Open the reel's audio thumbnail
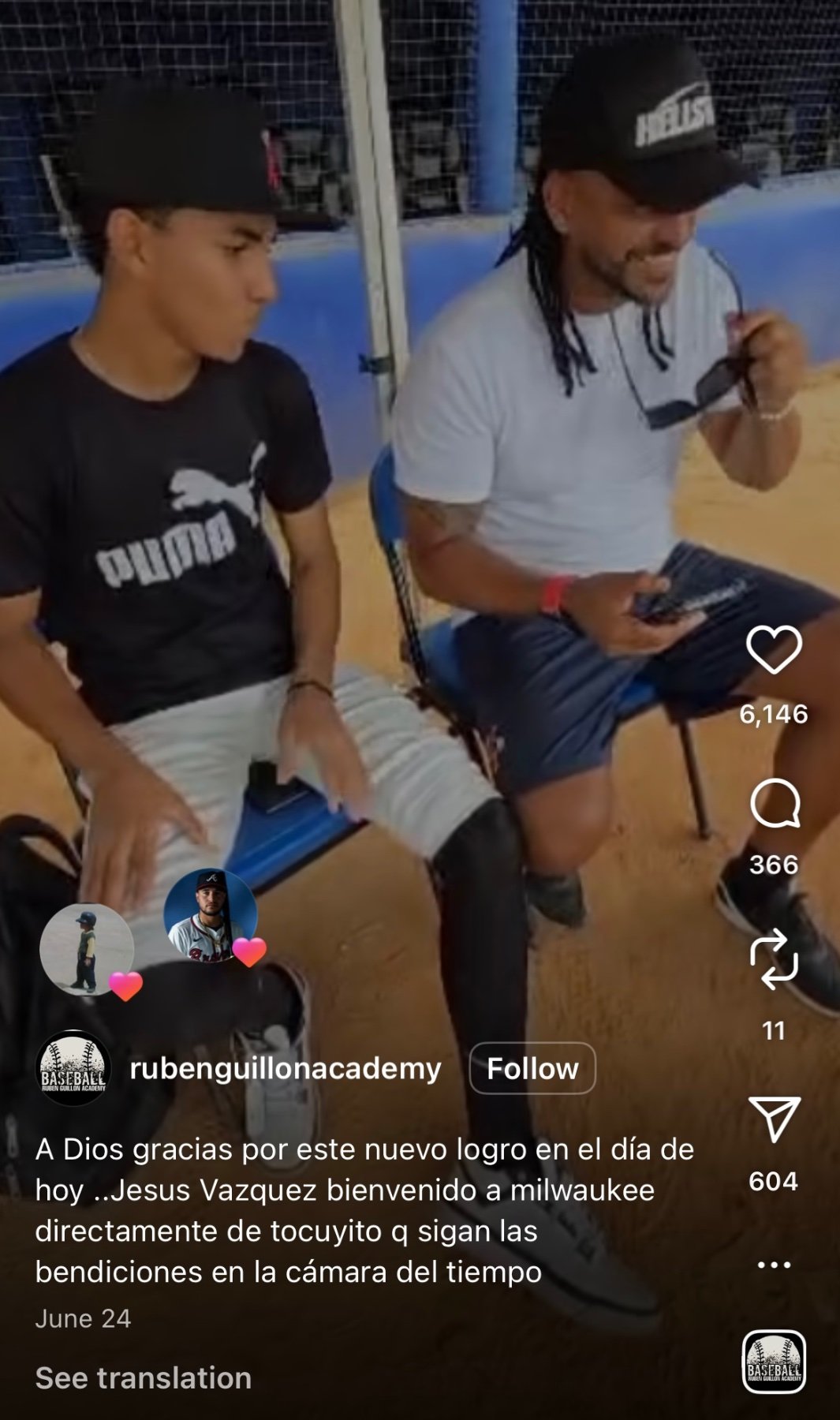 [x=774, y=1362]
